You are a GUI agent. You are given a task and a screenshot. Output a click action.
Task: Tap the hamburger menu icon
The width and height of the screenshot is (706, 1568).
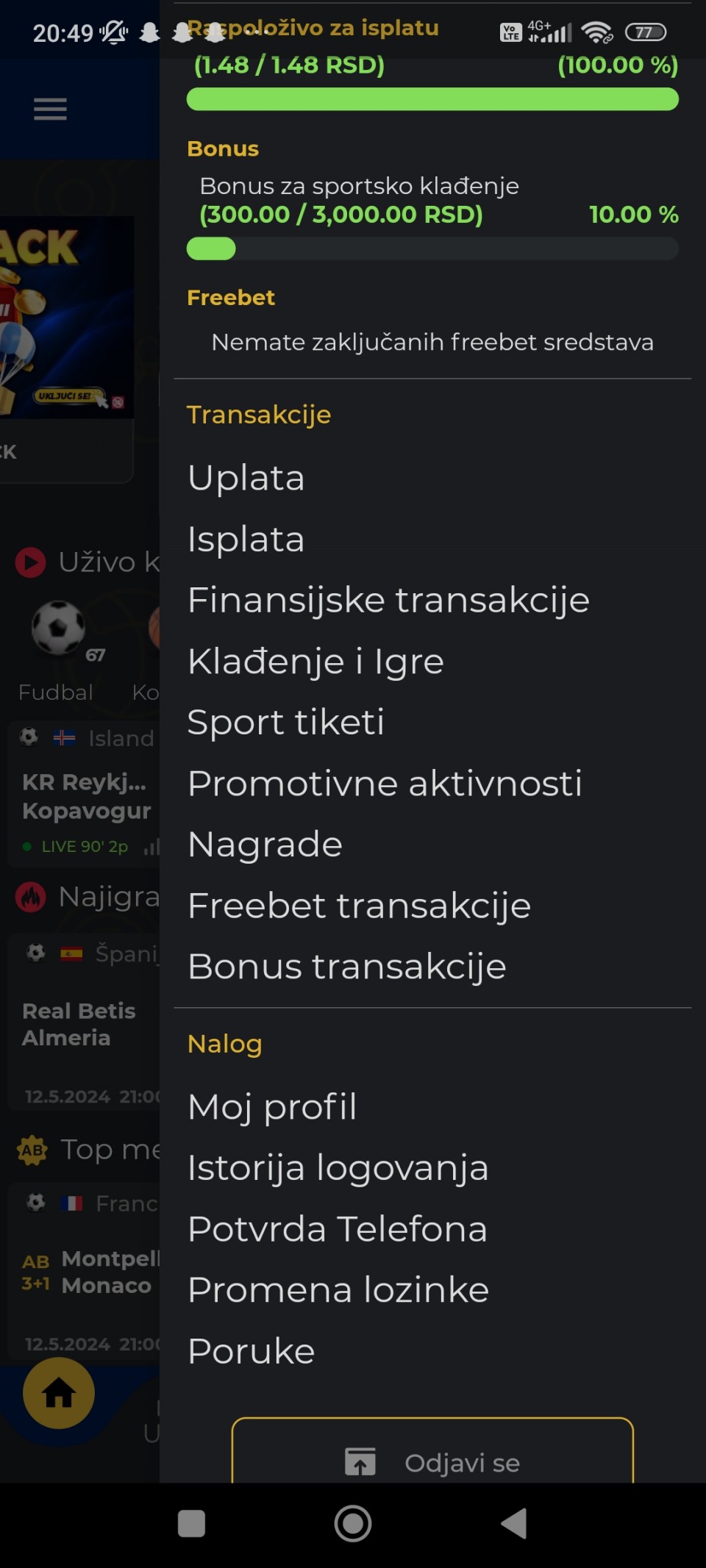[50, 109]
